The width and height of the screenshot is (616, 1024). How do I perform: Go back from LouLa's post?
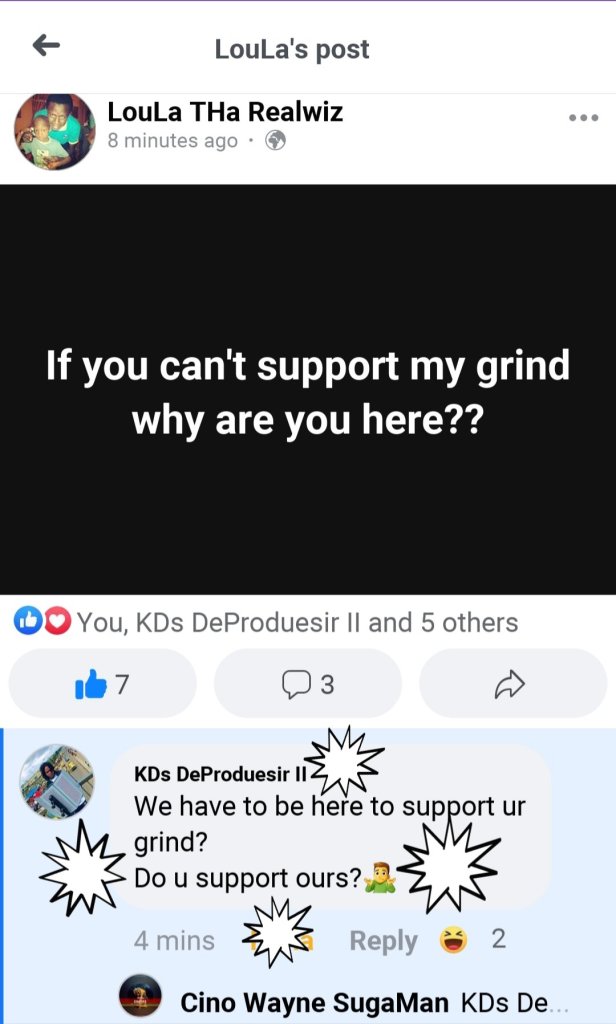(x=47, y=45)
